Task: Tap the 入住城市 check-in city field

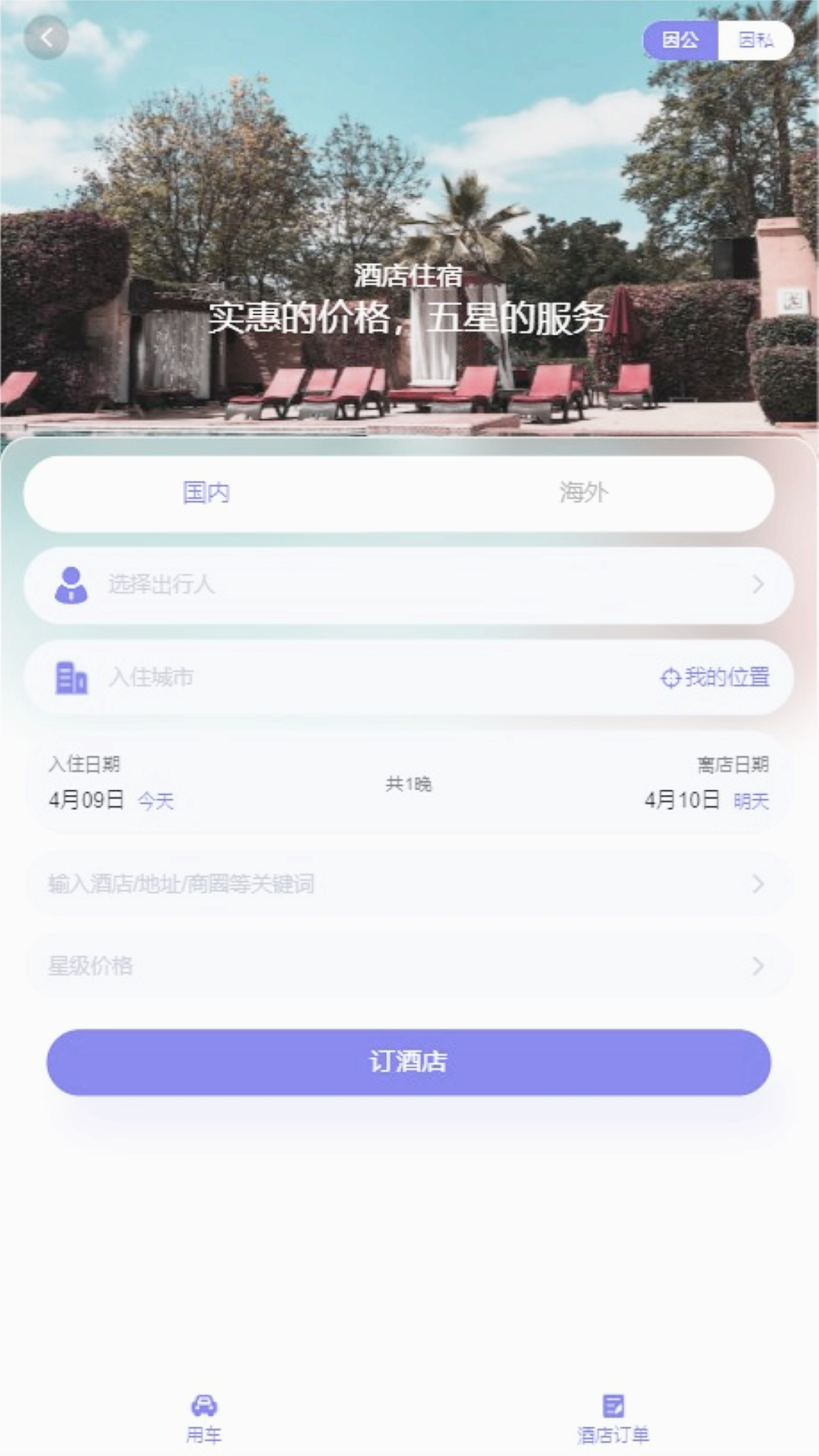Action: click(303, 677)
